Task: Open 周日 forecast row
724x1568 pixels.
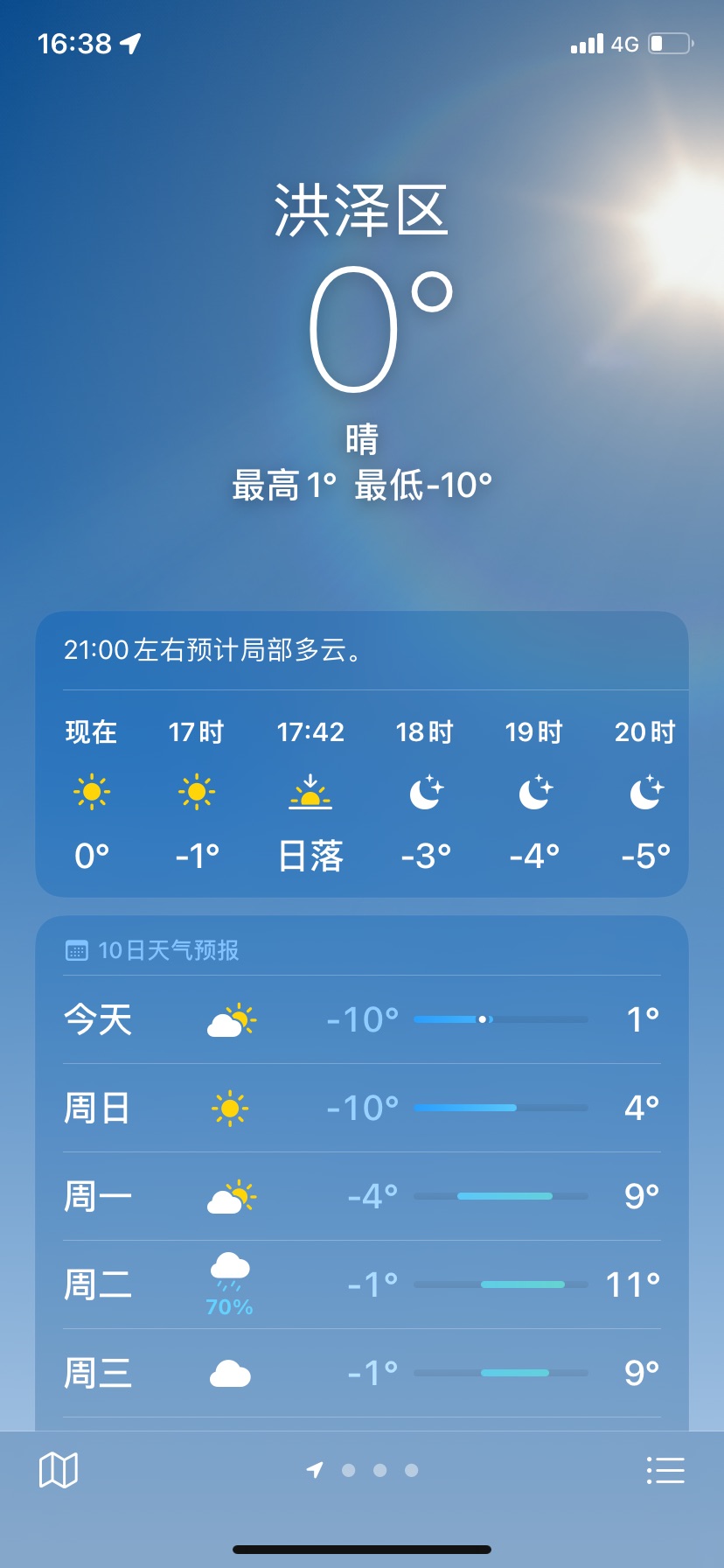Action: point(362,1108)
